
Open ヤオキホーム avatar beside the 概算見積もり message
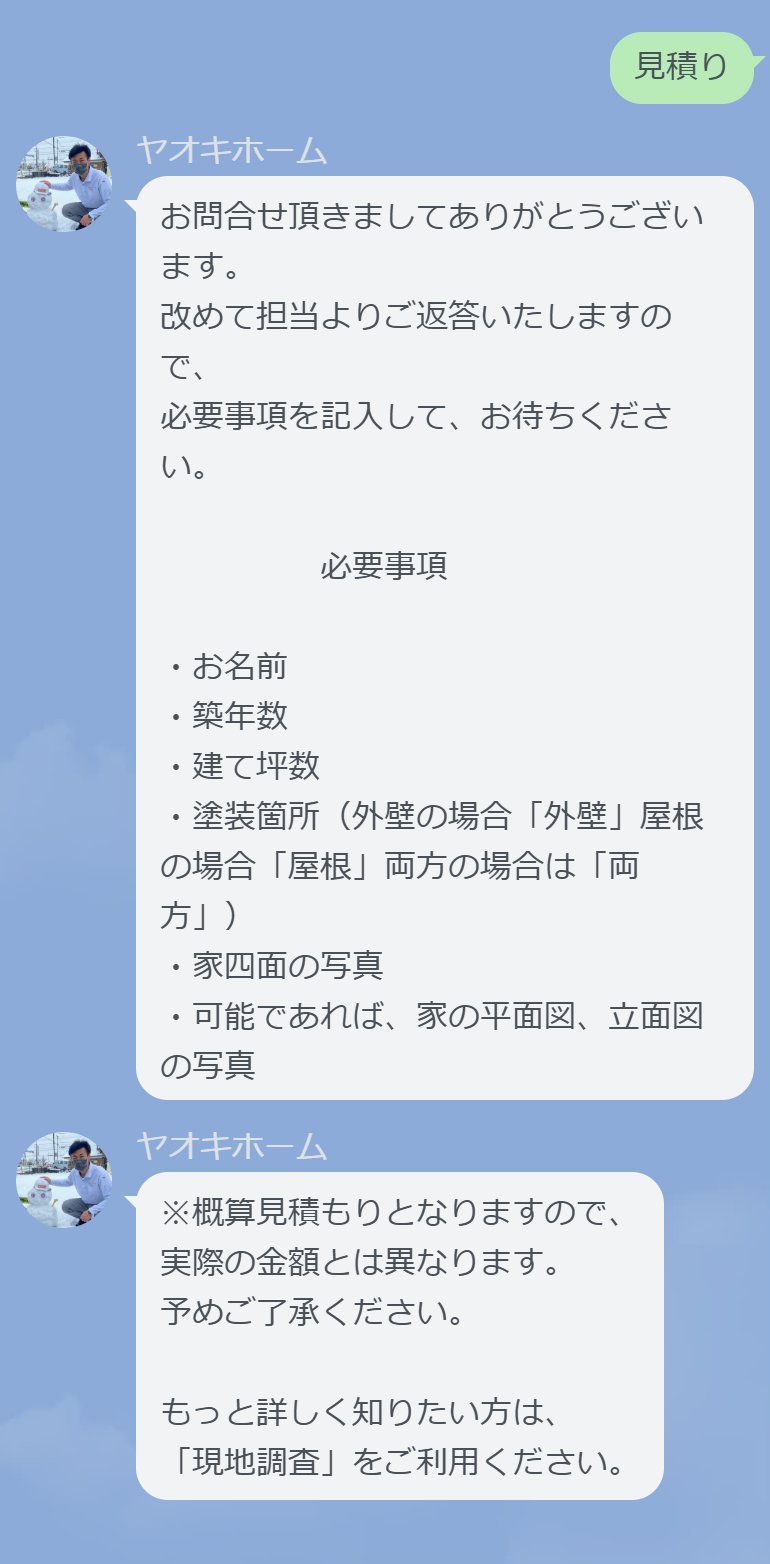point(64,1180)
